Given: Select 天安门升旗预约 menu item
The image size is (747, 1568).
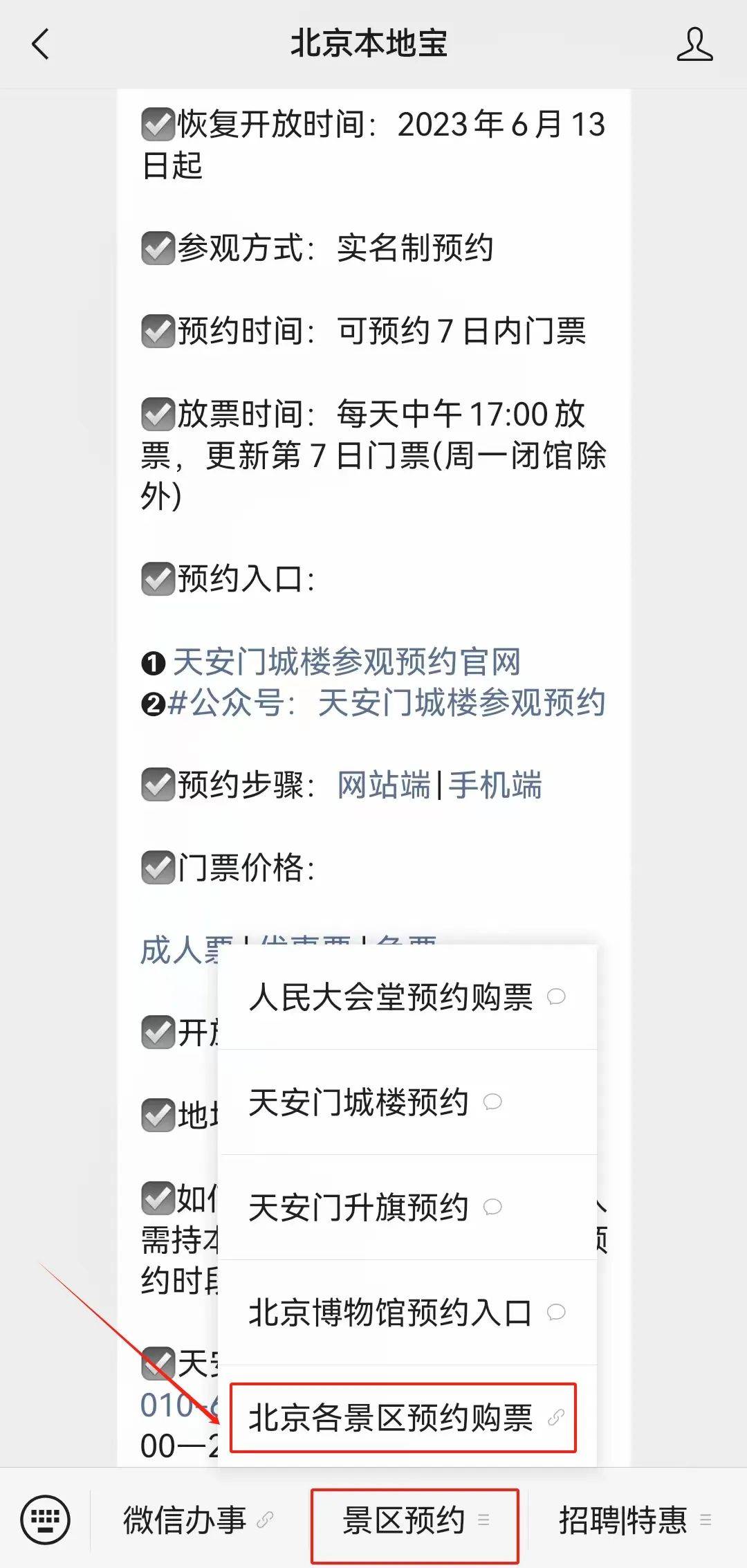Looking at the screenshot, I should pos(407,1207).
